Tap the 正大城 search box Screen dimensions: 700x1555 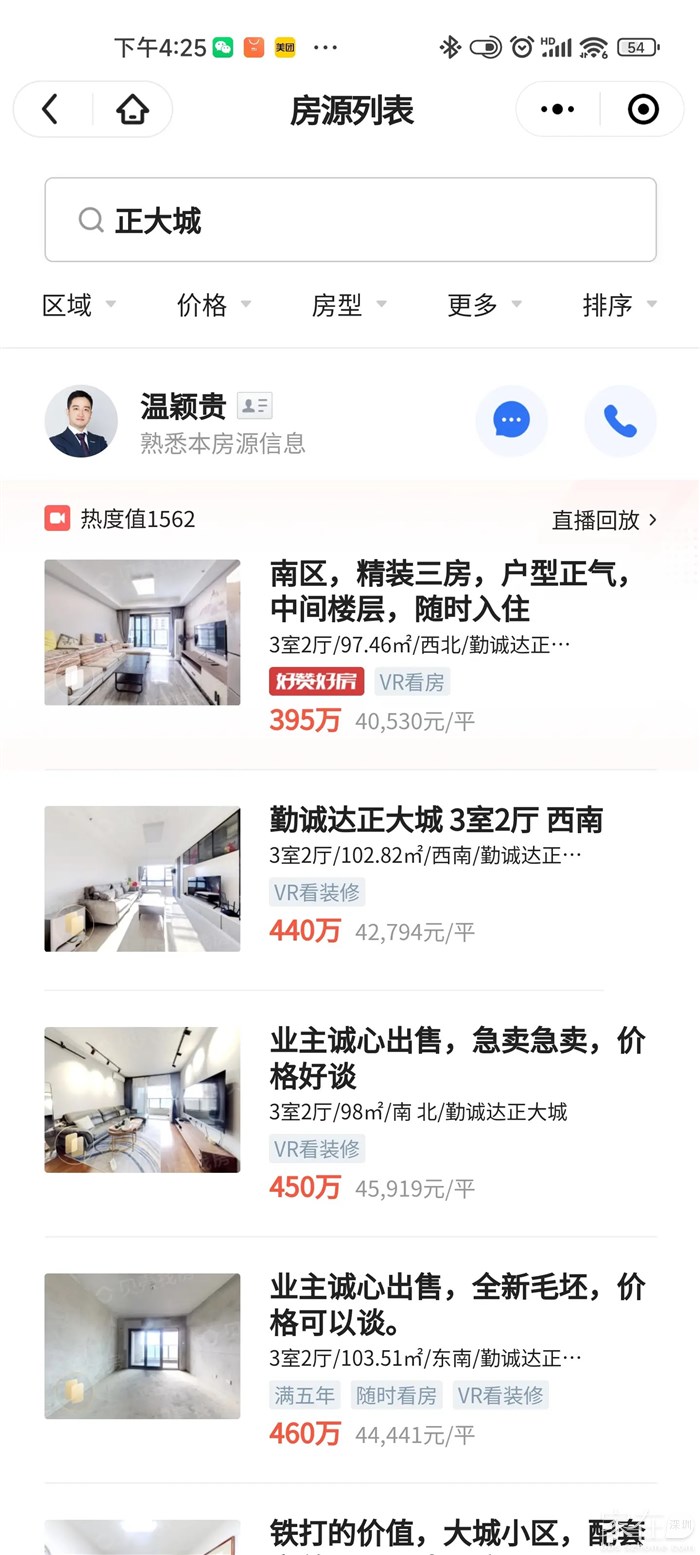(350, 220)
